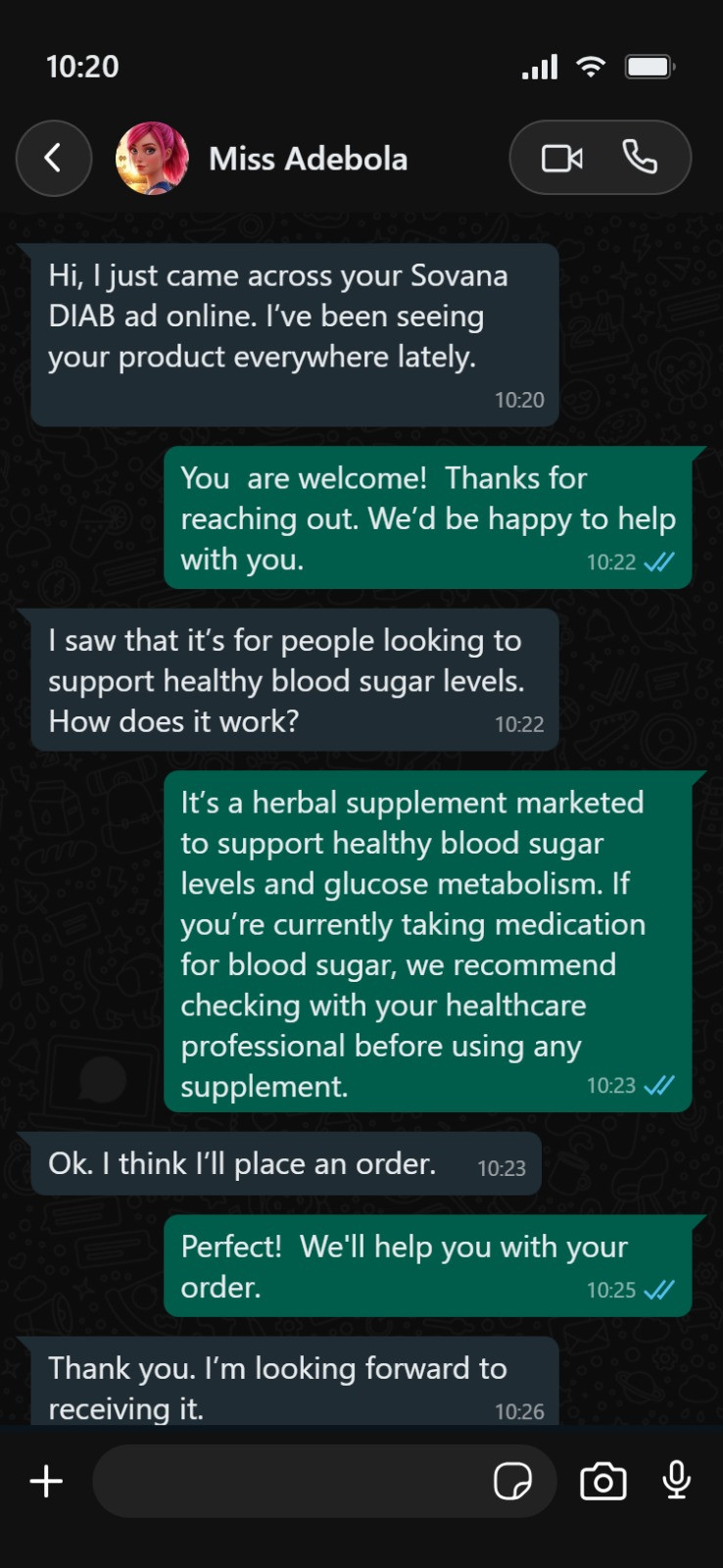Viewport: 723px width, 1568px height.
Task: Open Miss Adebola's profile picture
Action: tap(152, 158)
